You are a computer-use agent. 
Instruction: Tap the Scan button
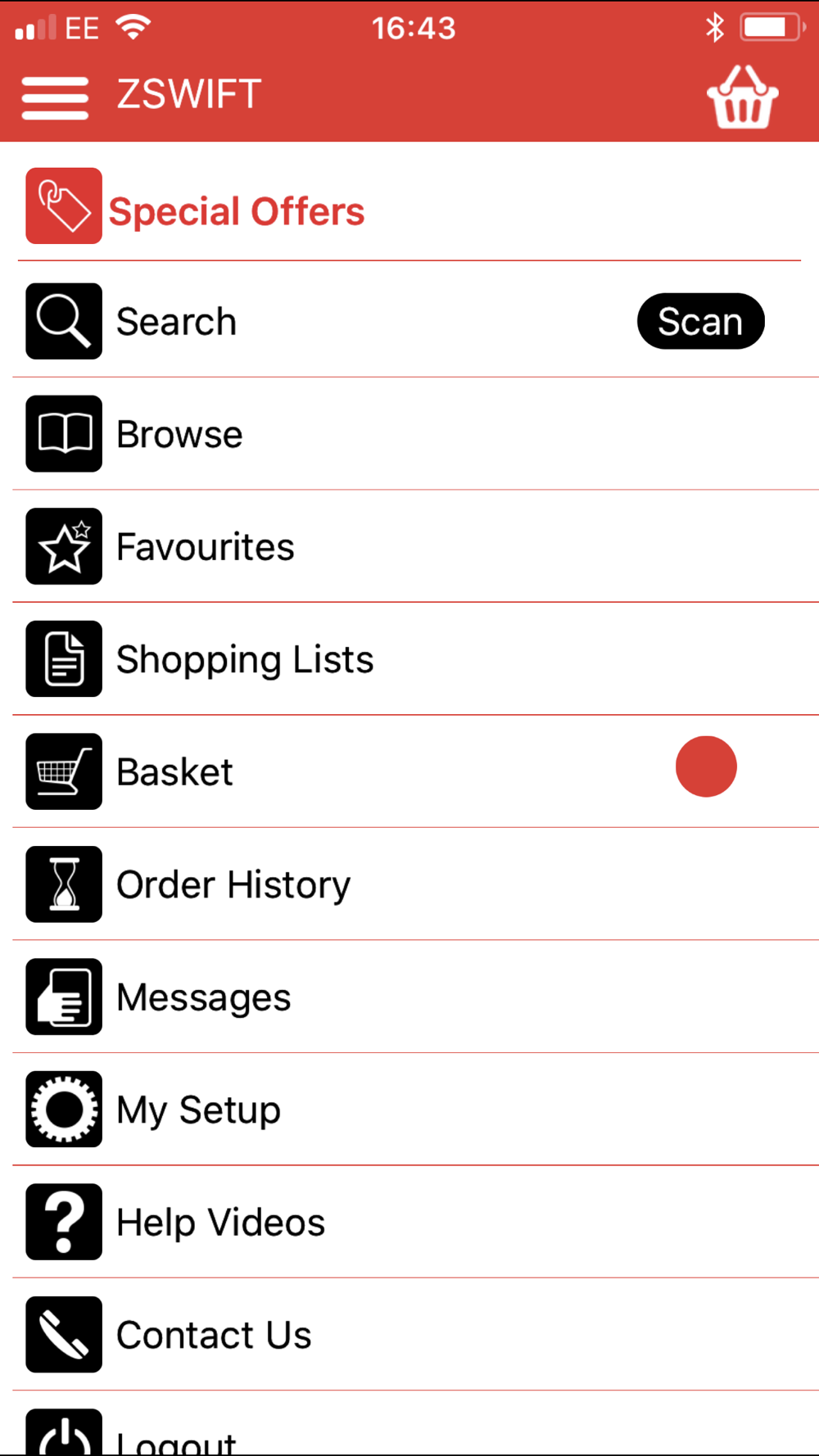pos(700,321)
